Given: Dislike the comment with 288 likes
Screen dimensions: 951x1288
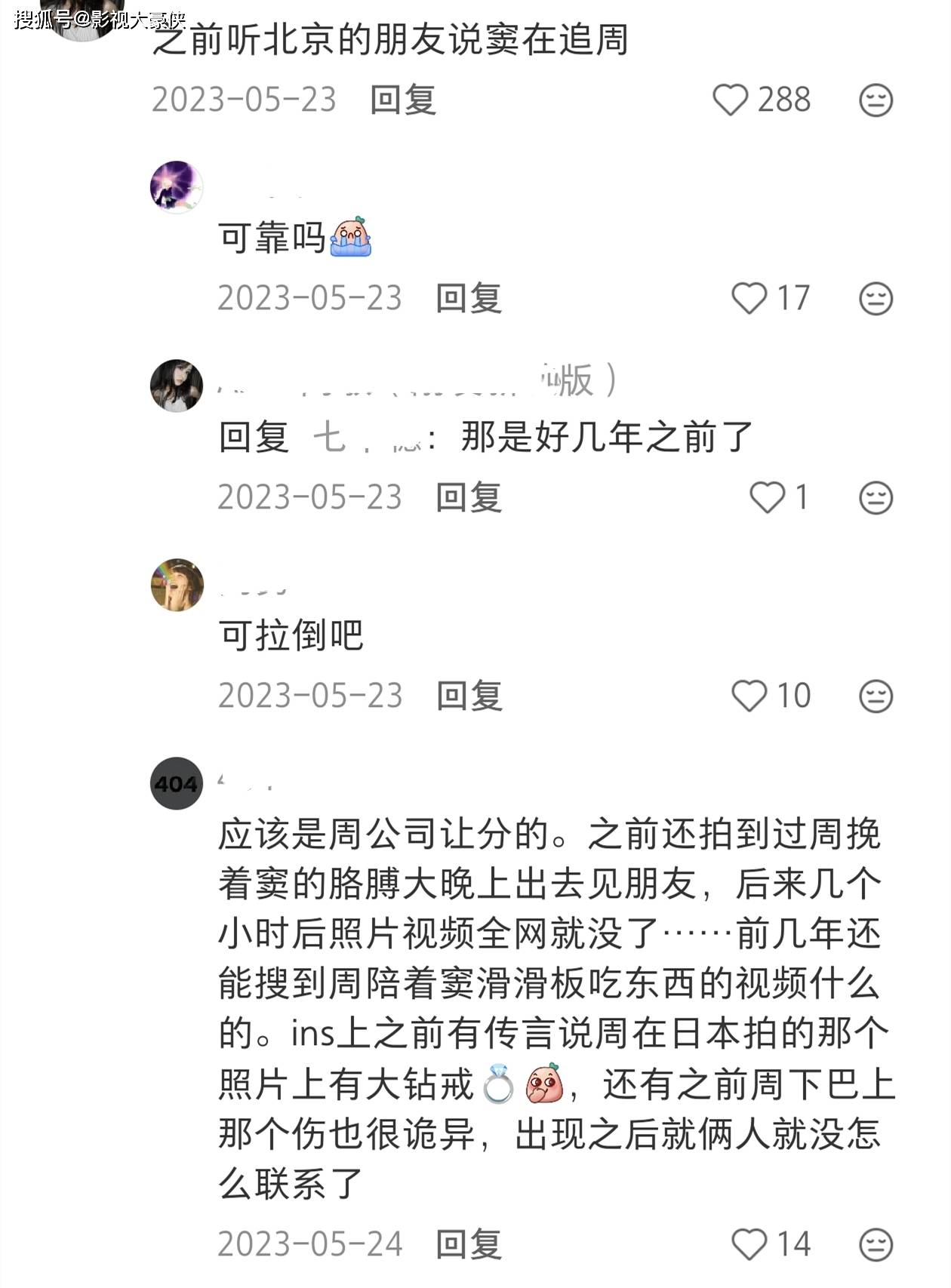Looking at the screenshot, I should point(876,100).
